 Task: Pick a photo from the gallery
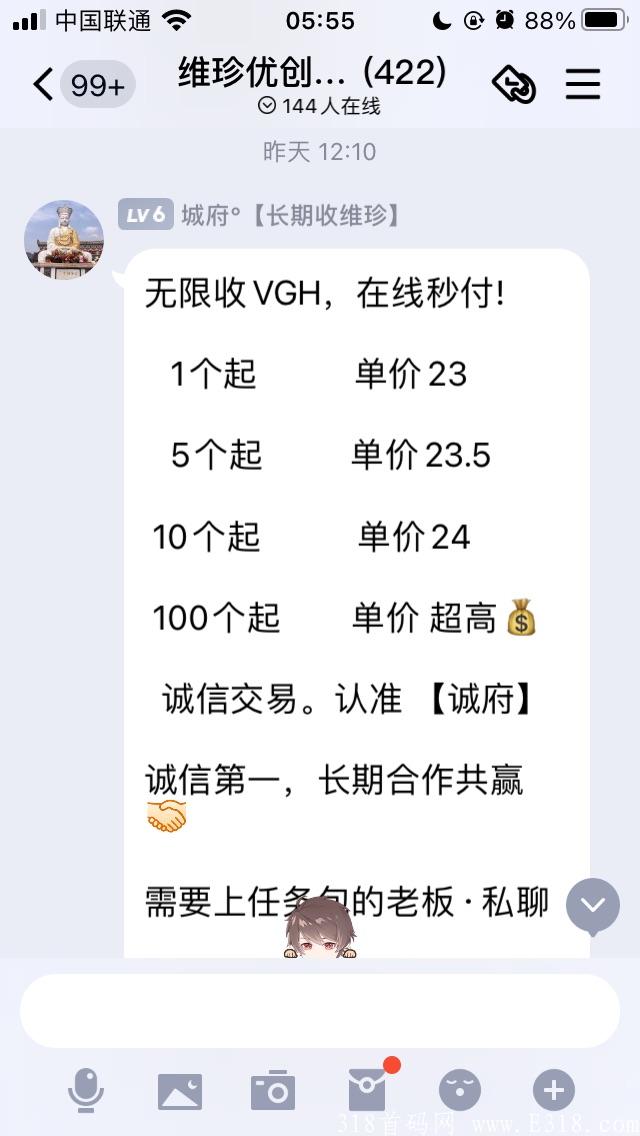180,1090
